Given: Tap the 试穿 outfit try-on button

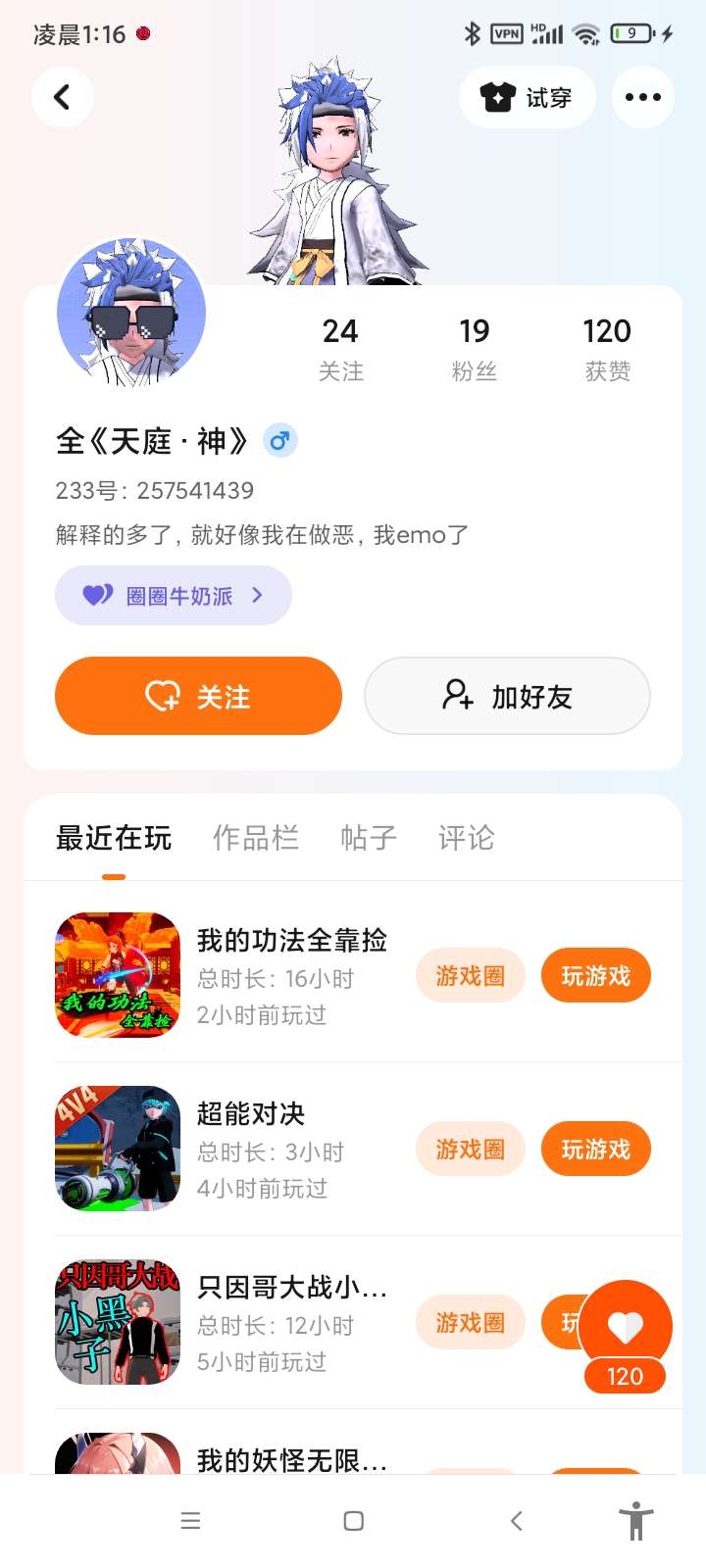Looking at the screenshot, I should [x=527, y=97].
